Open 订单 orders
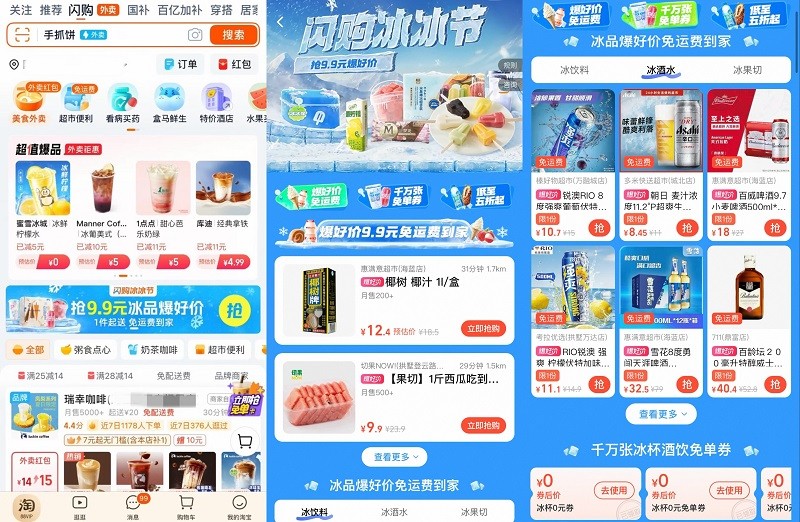The width and height of the screenshot is (800, 522). (x=179, y=64)
